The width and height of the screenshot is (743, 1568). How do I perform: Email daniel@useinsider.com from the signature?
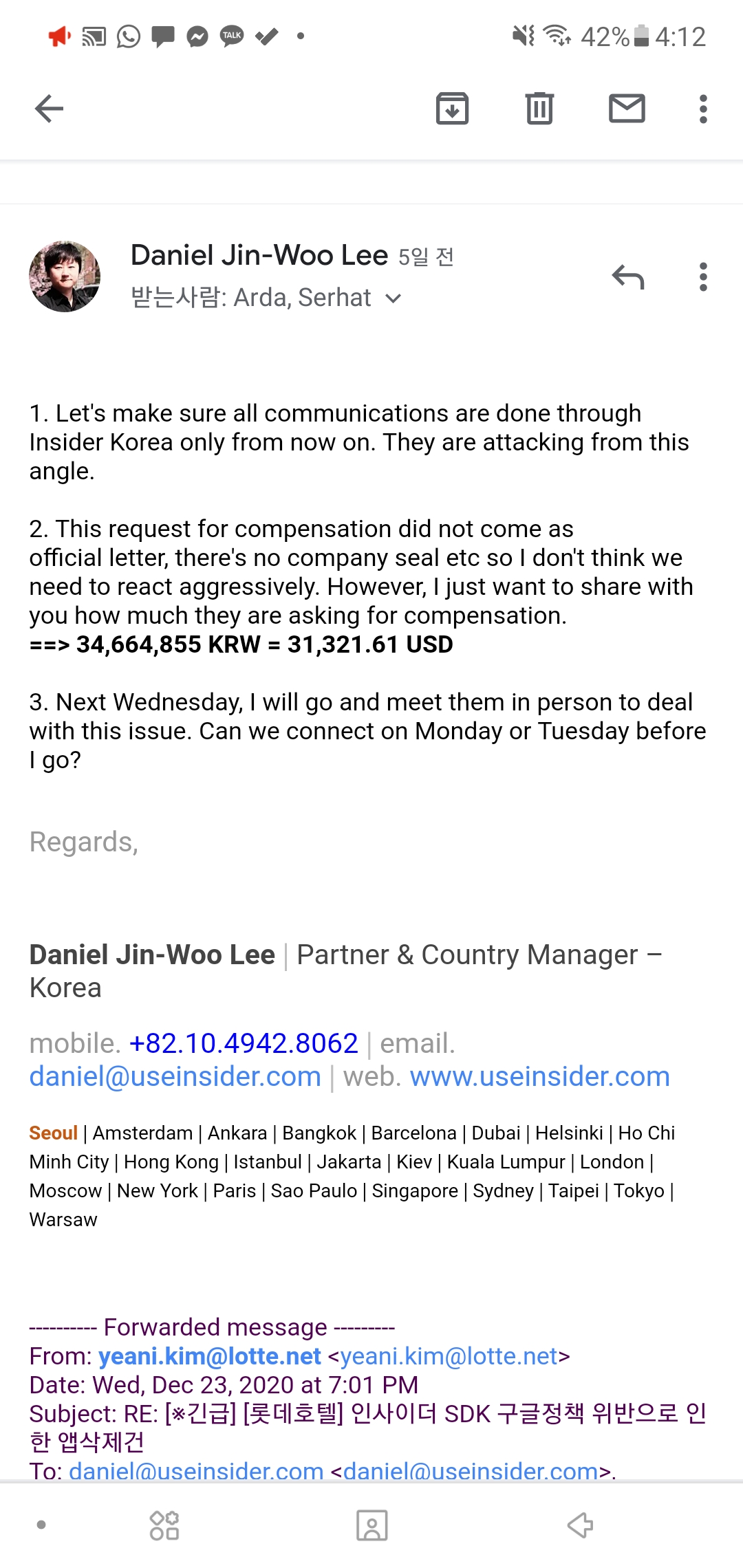coord(175,1076)
